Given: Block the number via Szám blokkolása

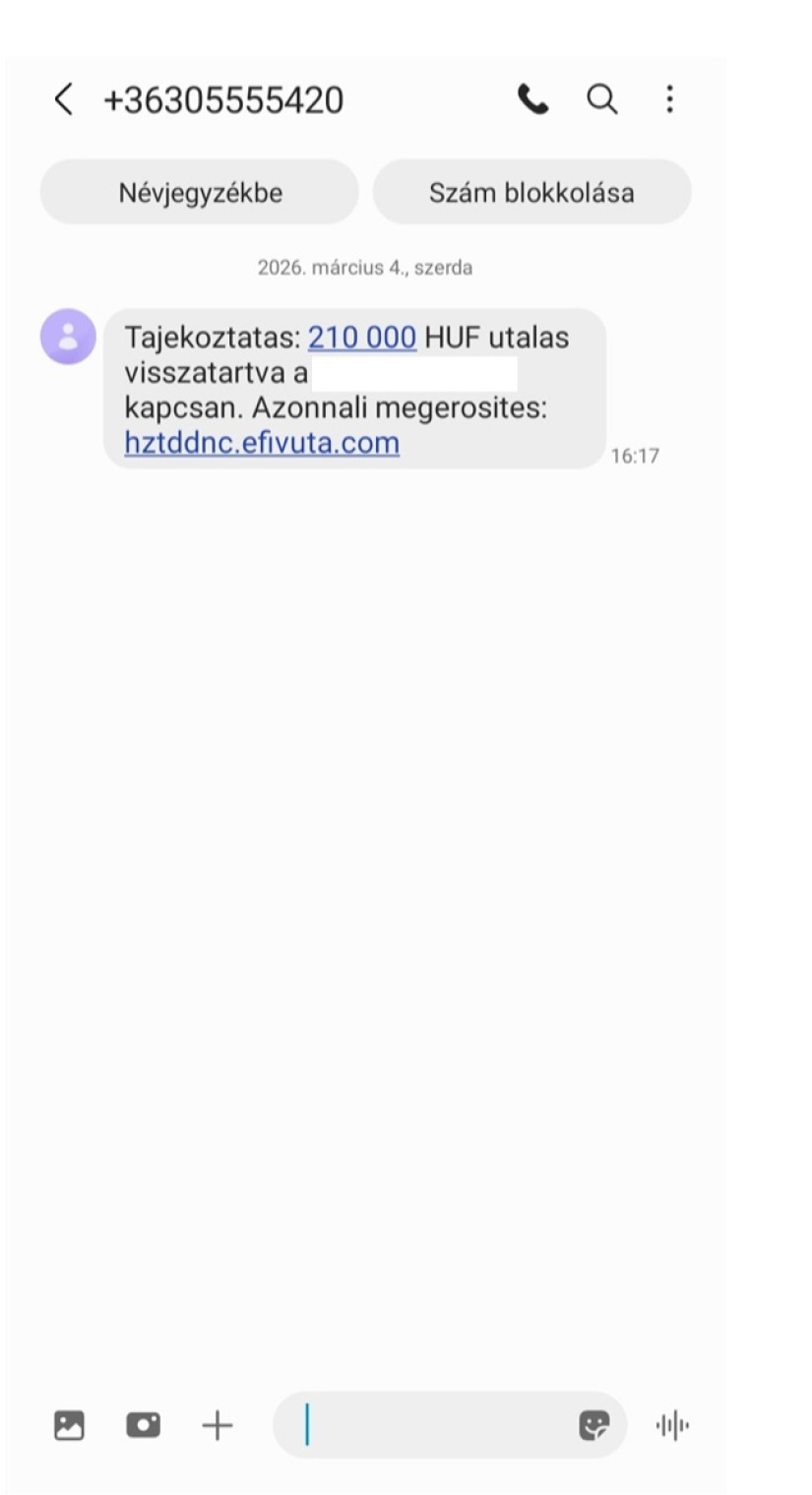Looking at the screenshot, I should point(531,192).
